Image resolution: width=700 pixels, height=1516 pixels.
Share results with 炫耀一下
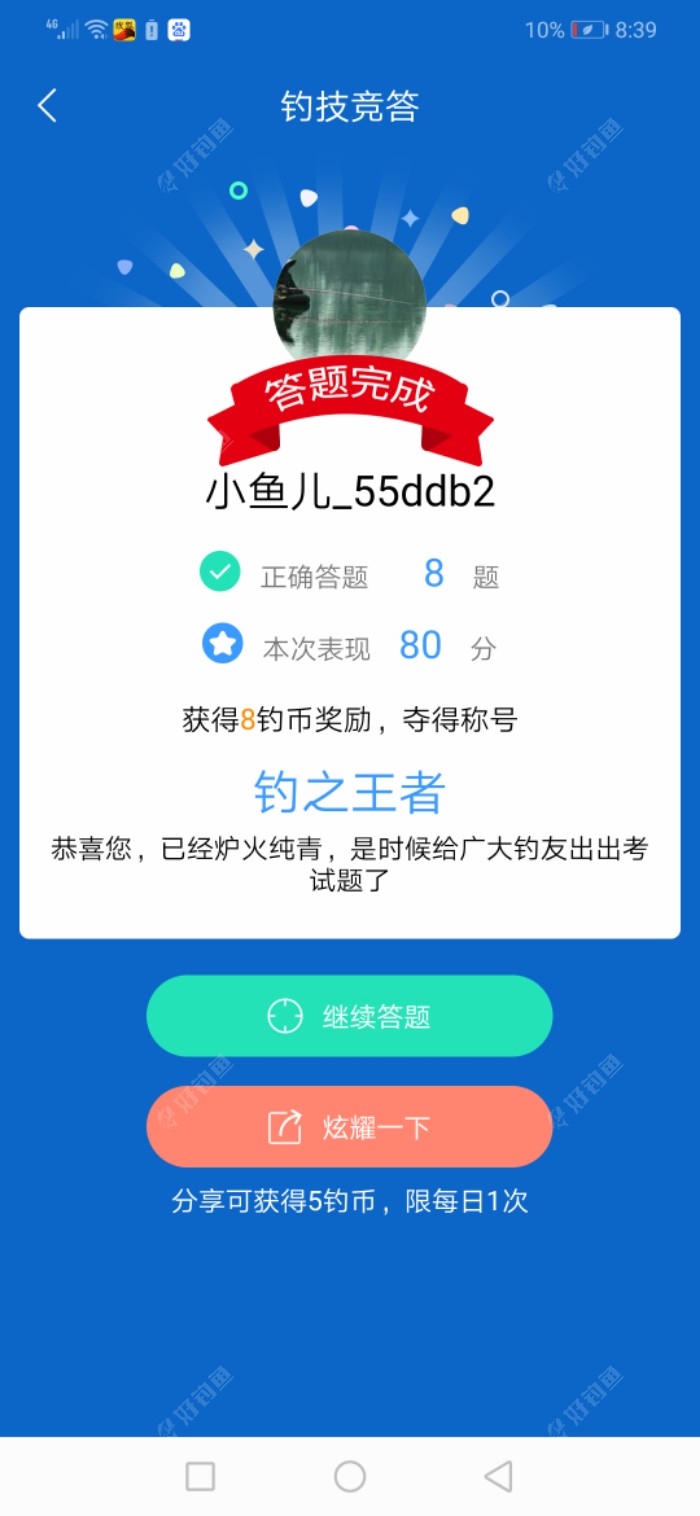(349, 1127)
